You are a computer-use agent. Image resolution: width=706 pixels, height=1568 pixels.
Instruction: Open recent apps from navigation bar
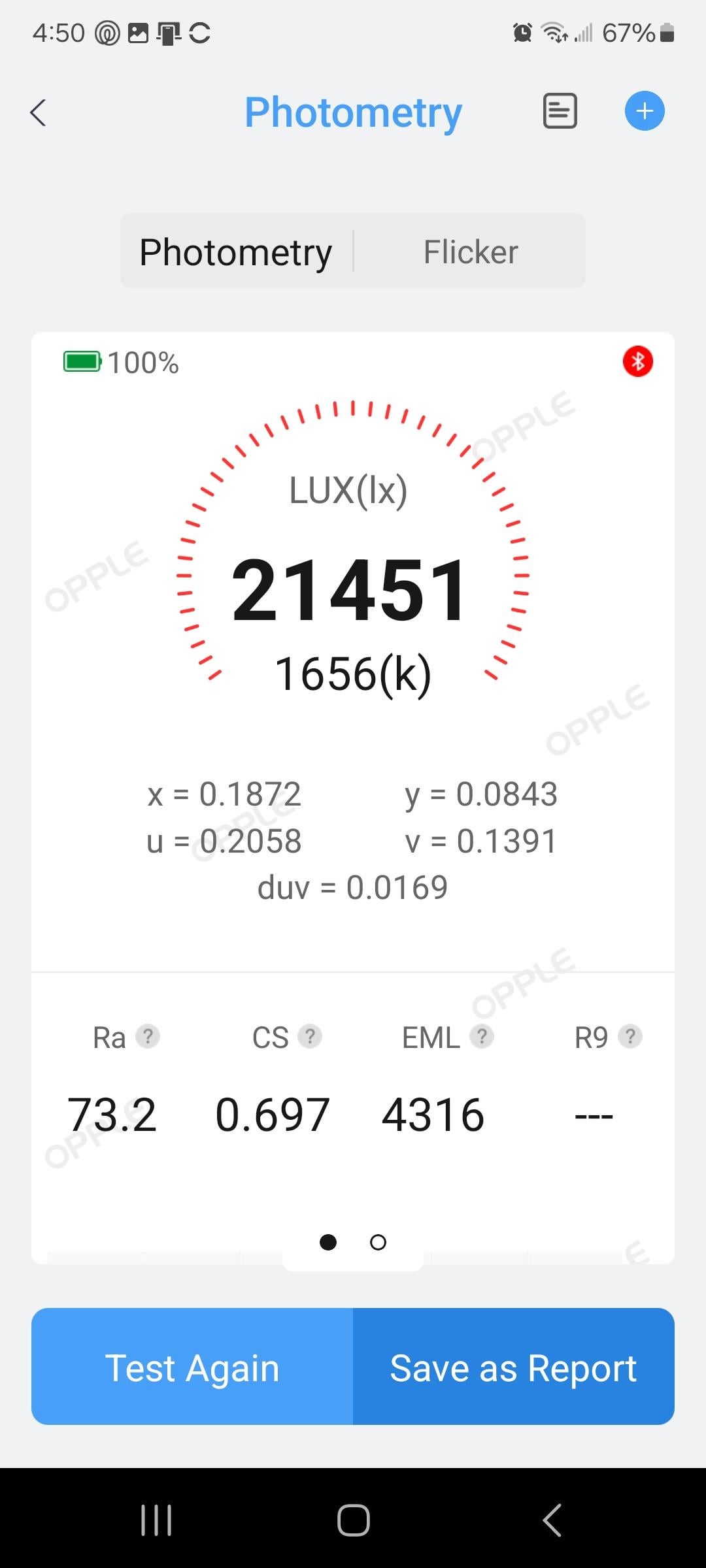coord(156,1520)
